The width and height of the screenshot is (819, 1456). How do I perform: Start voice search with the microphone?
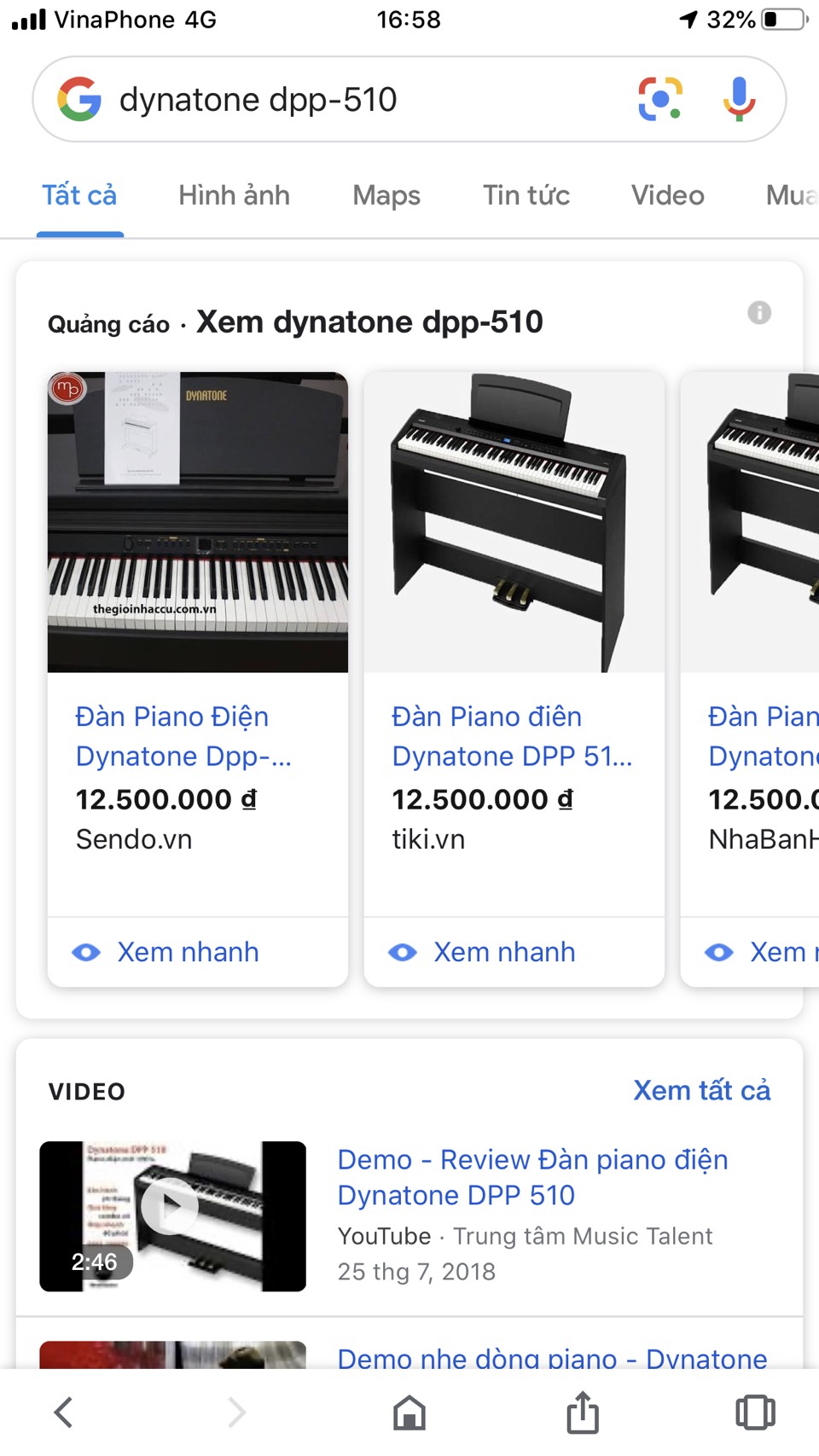(x=739, y=99)
